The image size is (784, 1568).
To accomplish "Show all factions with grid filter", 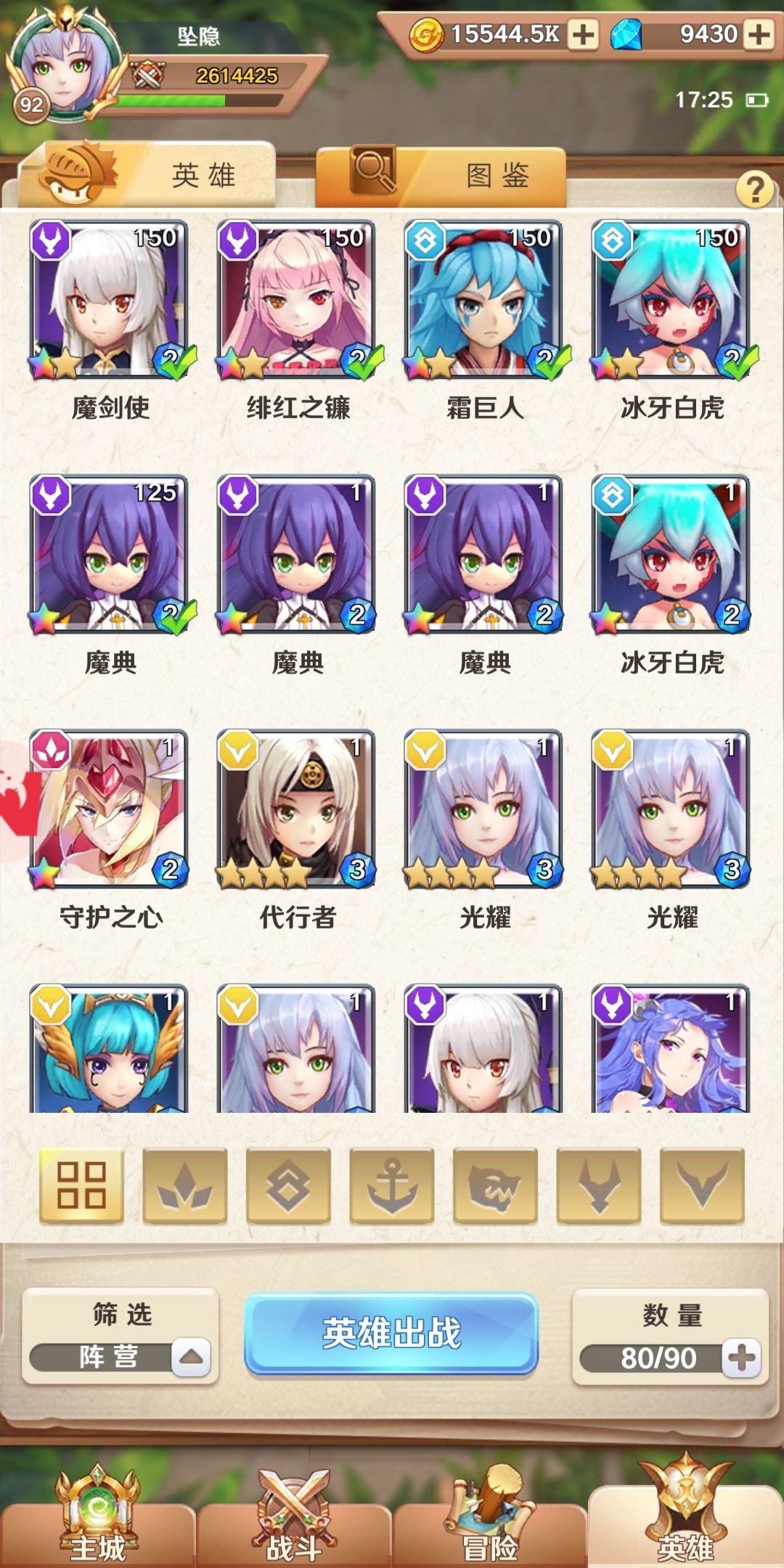I will click(x=81, y=1185).
